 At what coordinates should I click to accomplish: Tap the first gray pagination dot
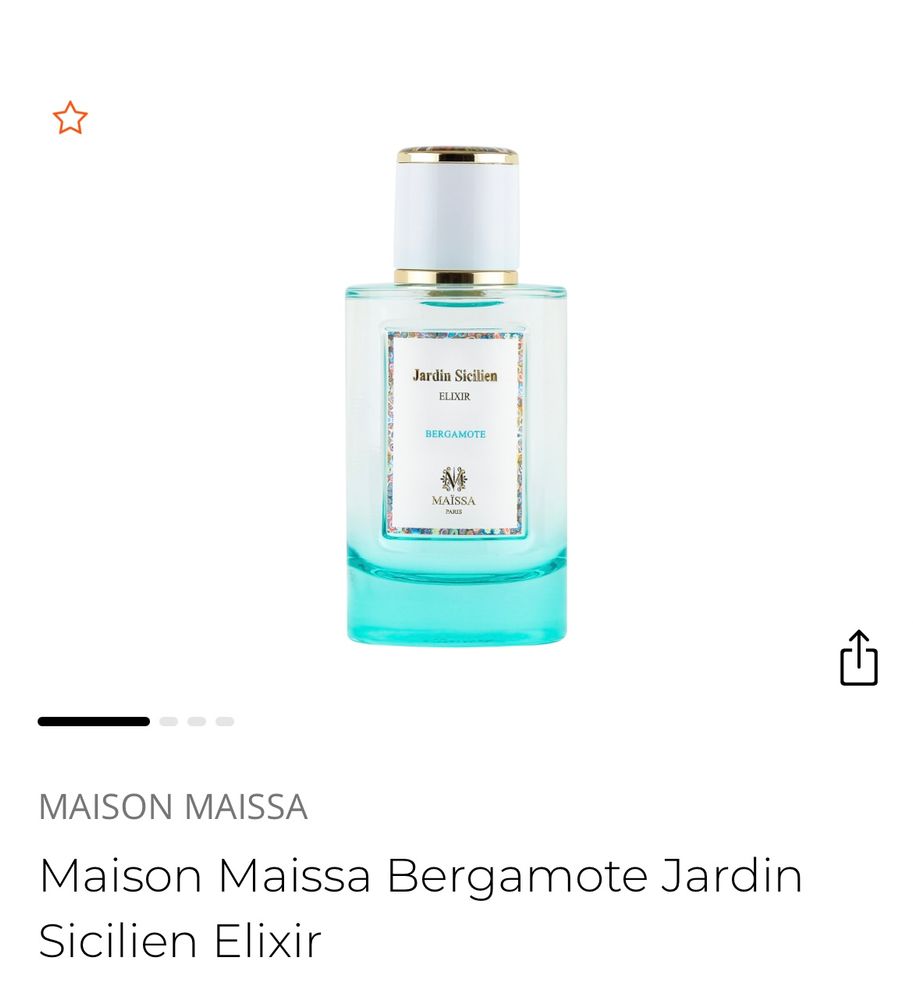point(166,720)
